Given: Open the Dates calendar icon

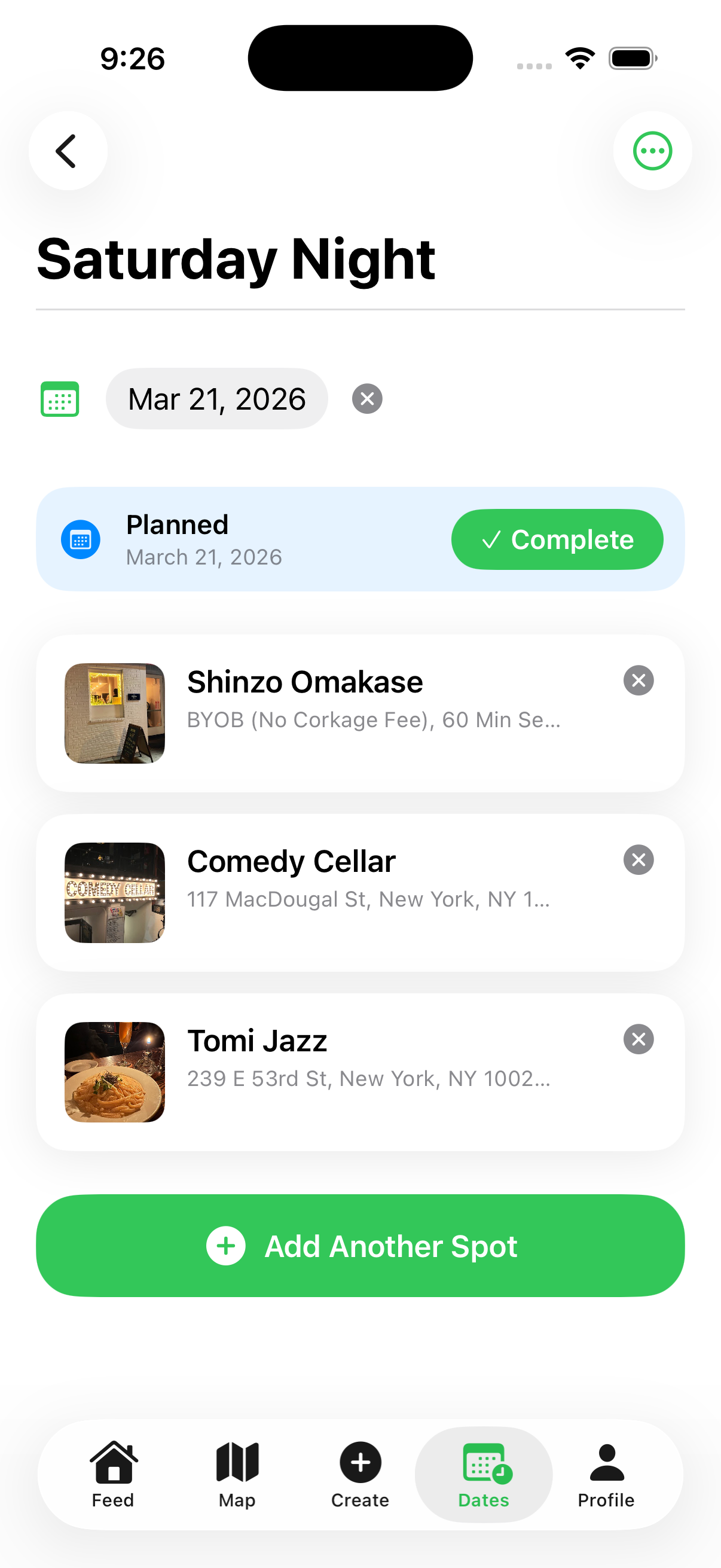Looking at the screenshot, I should tap(483, 1460).
